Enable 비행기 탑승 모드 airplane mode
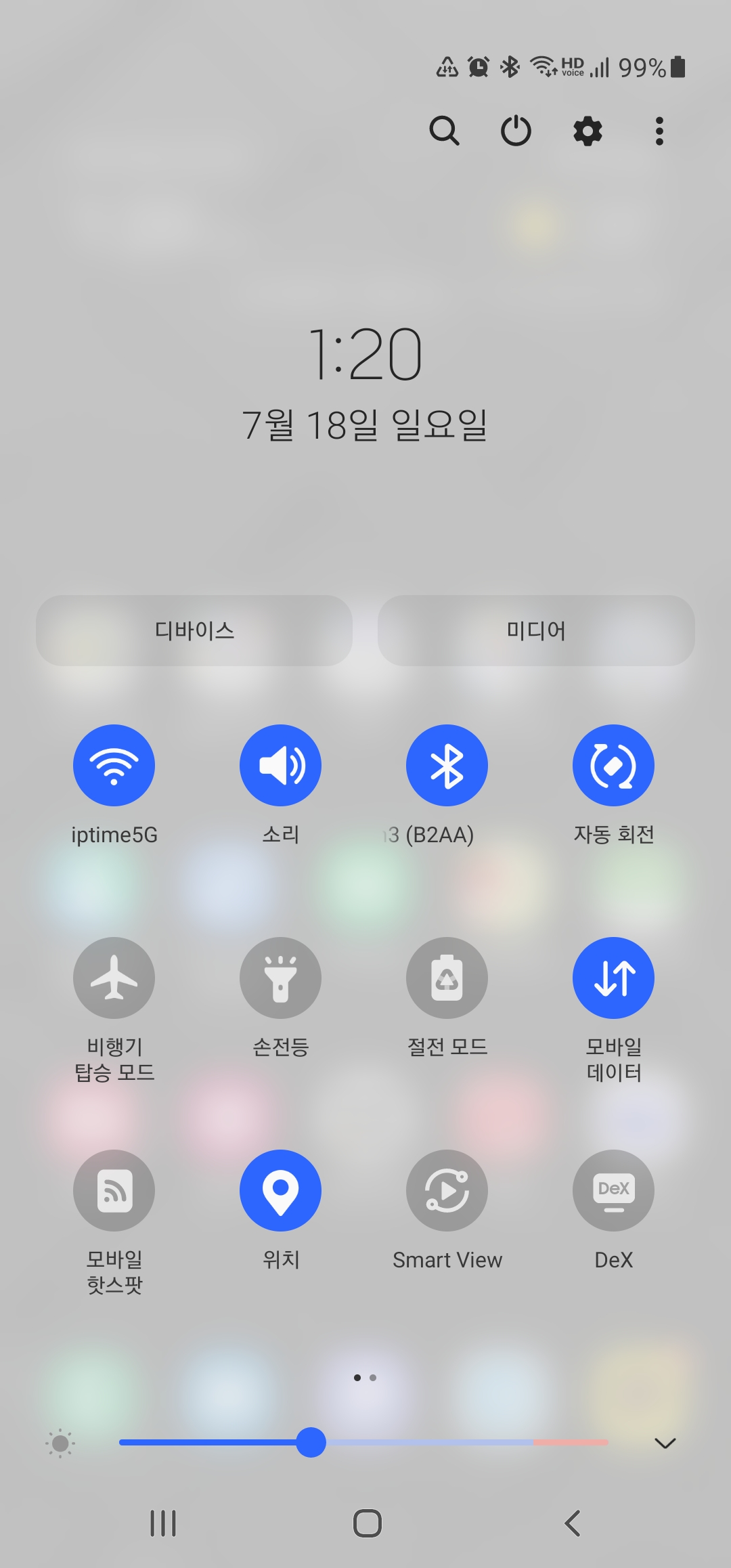731x1568 pixels. (x=114, y=978)
